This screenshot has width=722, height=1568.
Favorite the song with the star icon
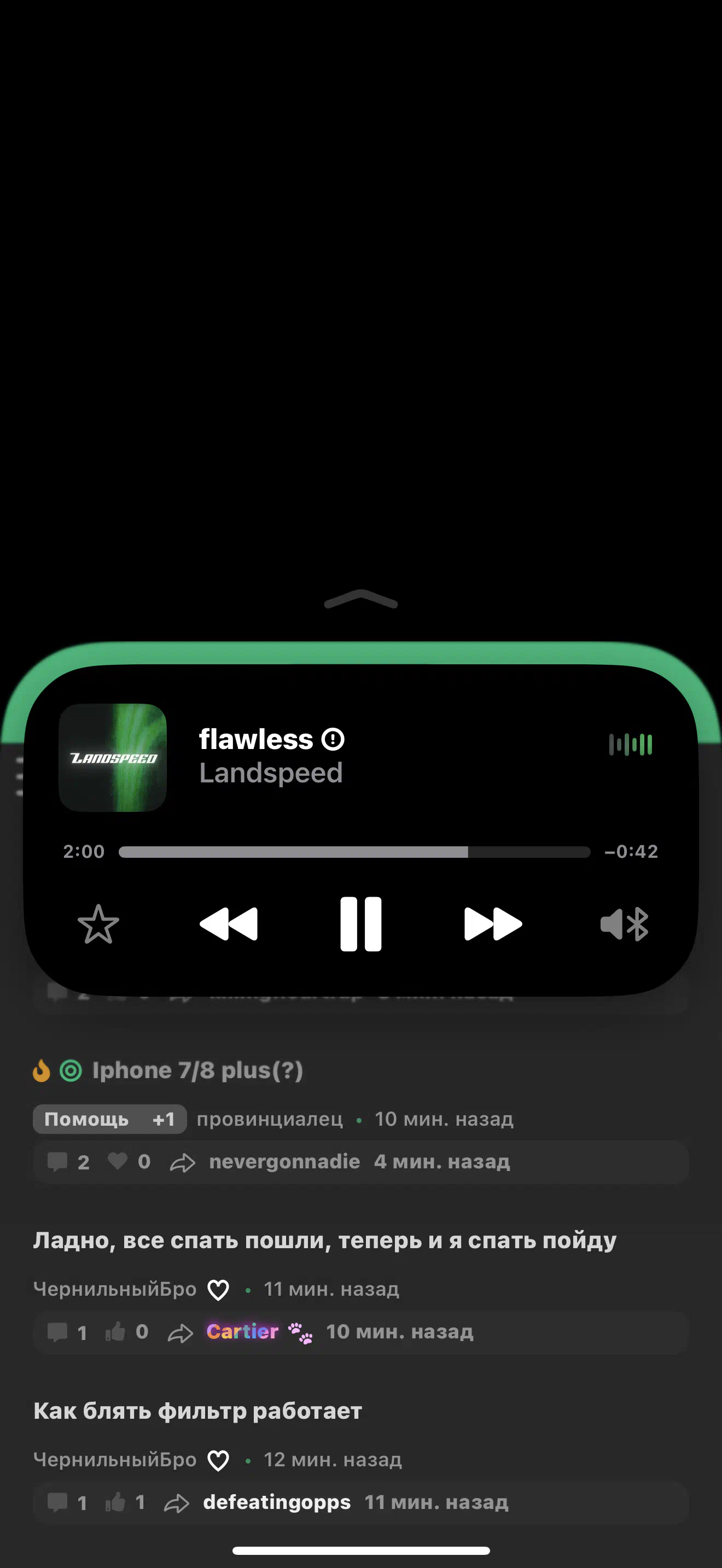(x=98, y=924)
